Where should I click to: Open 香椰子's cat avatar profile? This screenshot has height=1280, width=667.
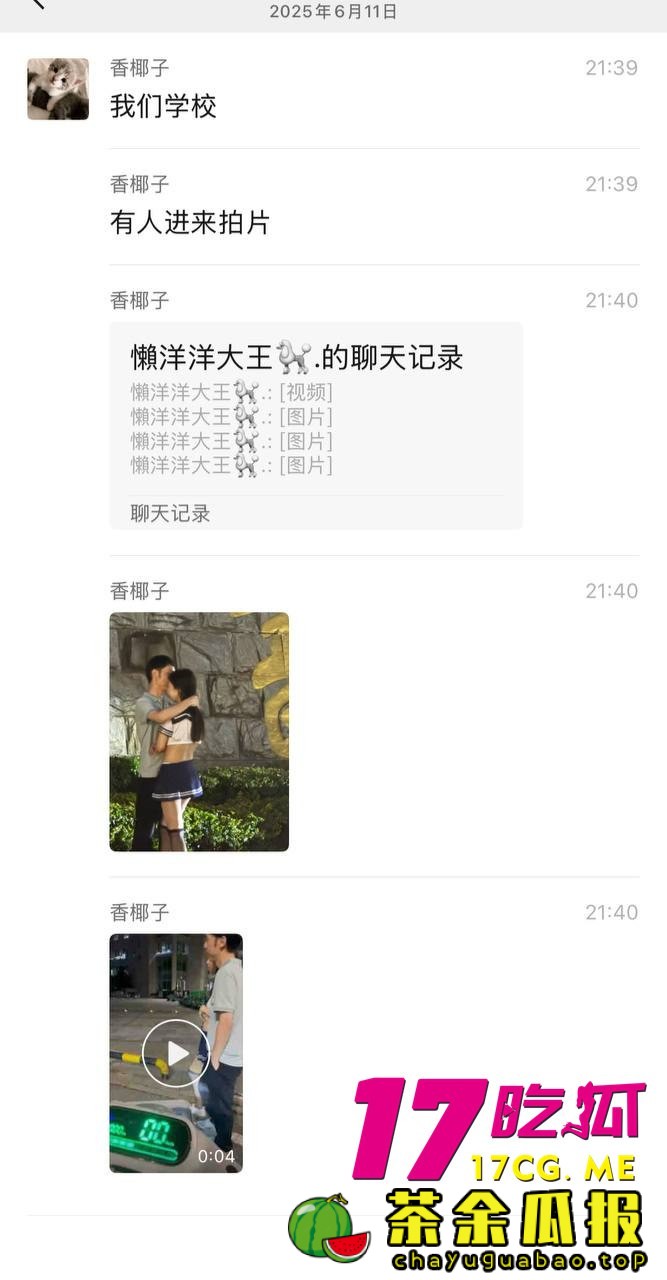tap(58, 89)
